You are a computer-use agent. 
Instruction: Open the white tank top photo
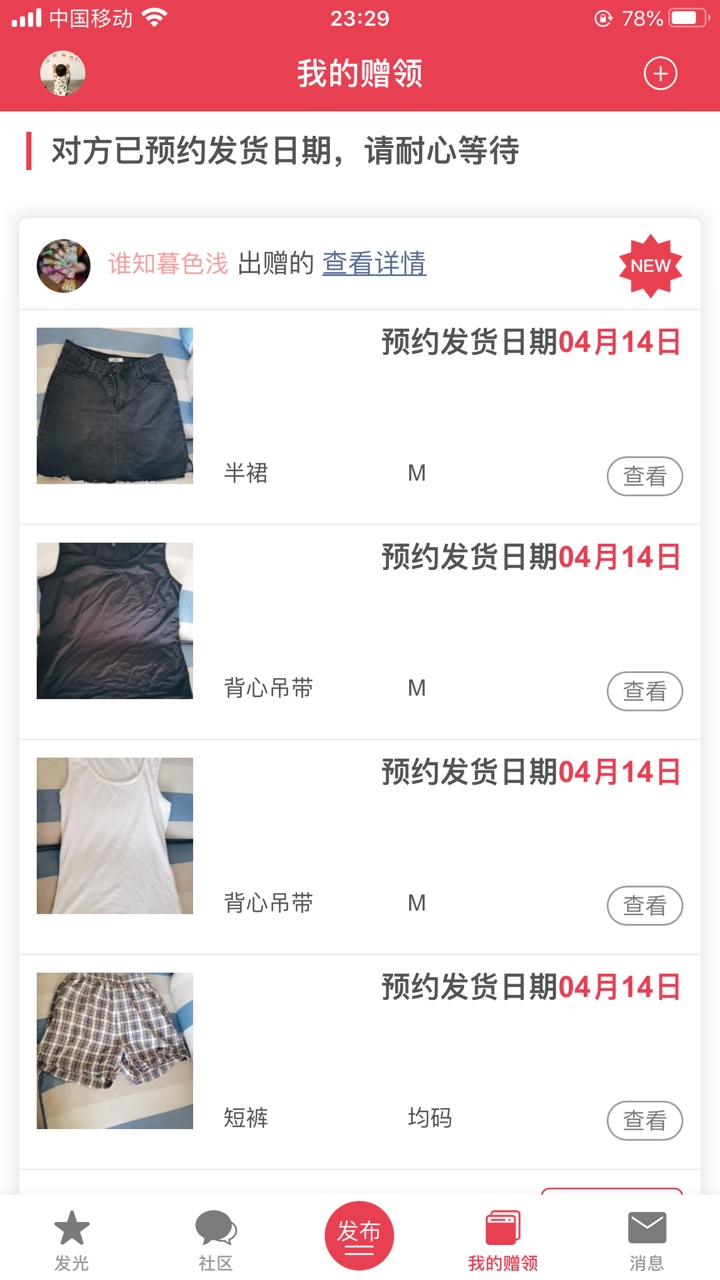click(115, 836)
